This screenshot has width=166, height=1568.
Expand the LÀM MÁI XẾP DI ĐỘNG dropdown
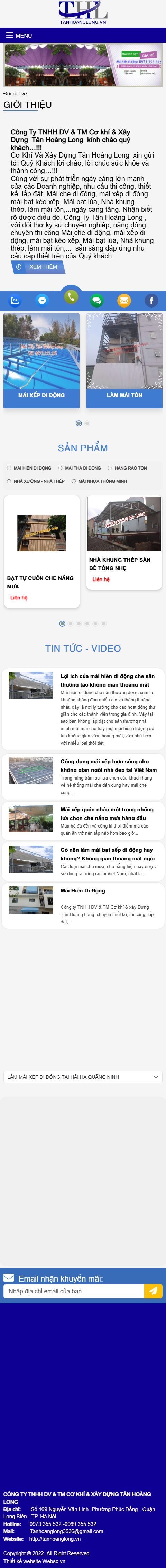tap(83, 1077)
